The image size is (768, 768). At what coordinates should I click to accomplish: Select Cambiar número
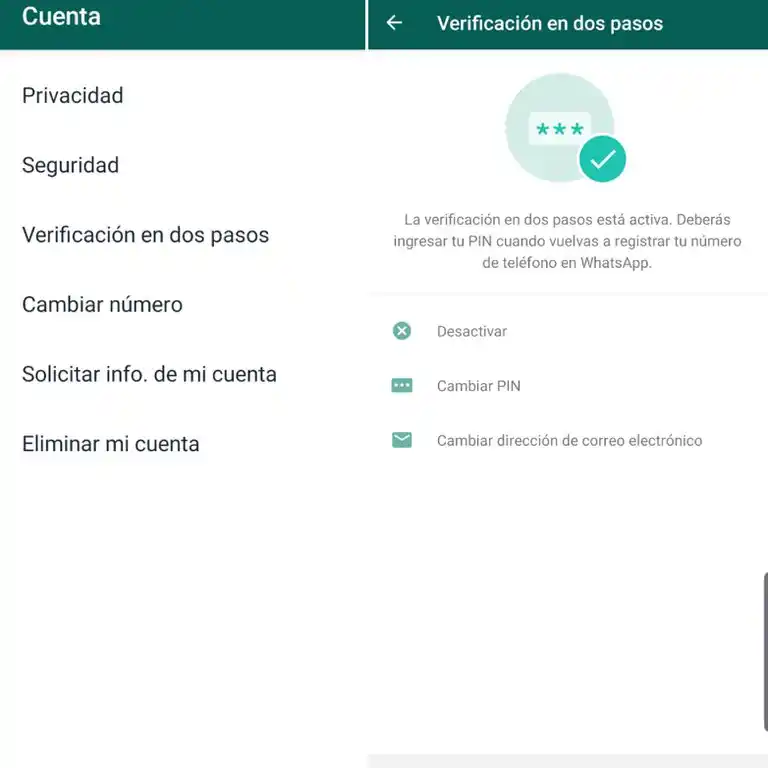[x=103, y=305]
